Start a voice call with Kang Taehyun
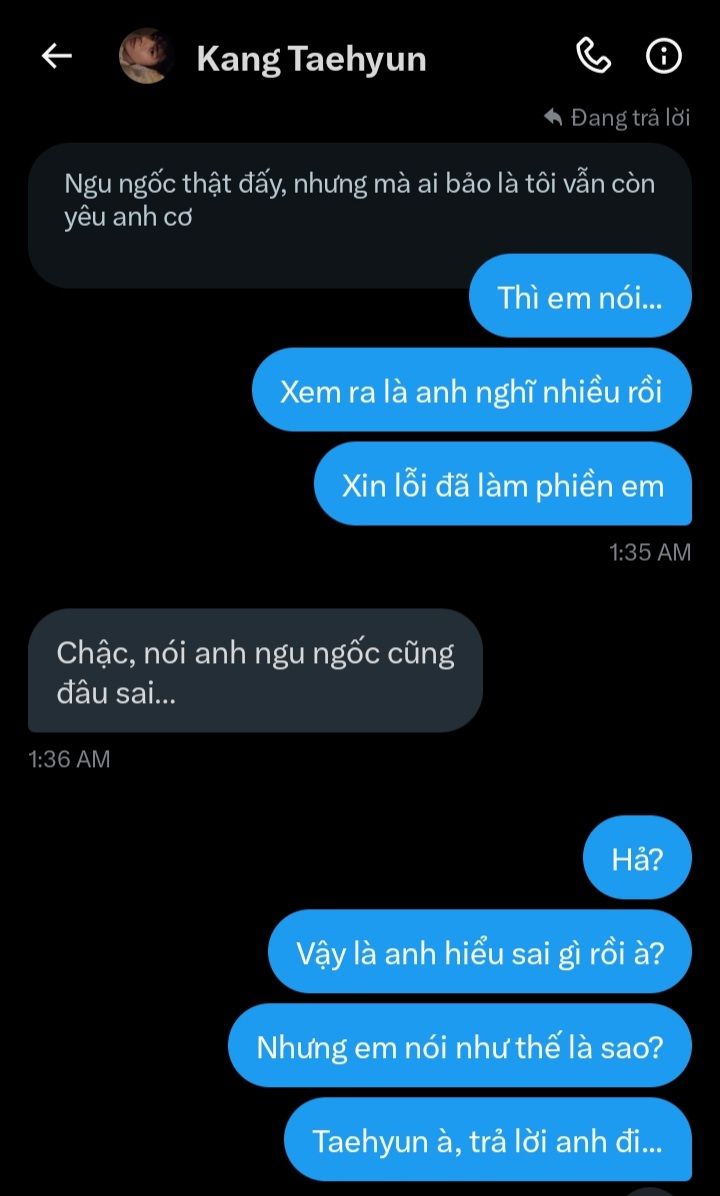 (x=593, y=56)
